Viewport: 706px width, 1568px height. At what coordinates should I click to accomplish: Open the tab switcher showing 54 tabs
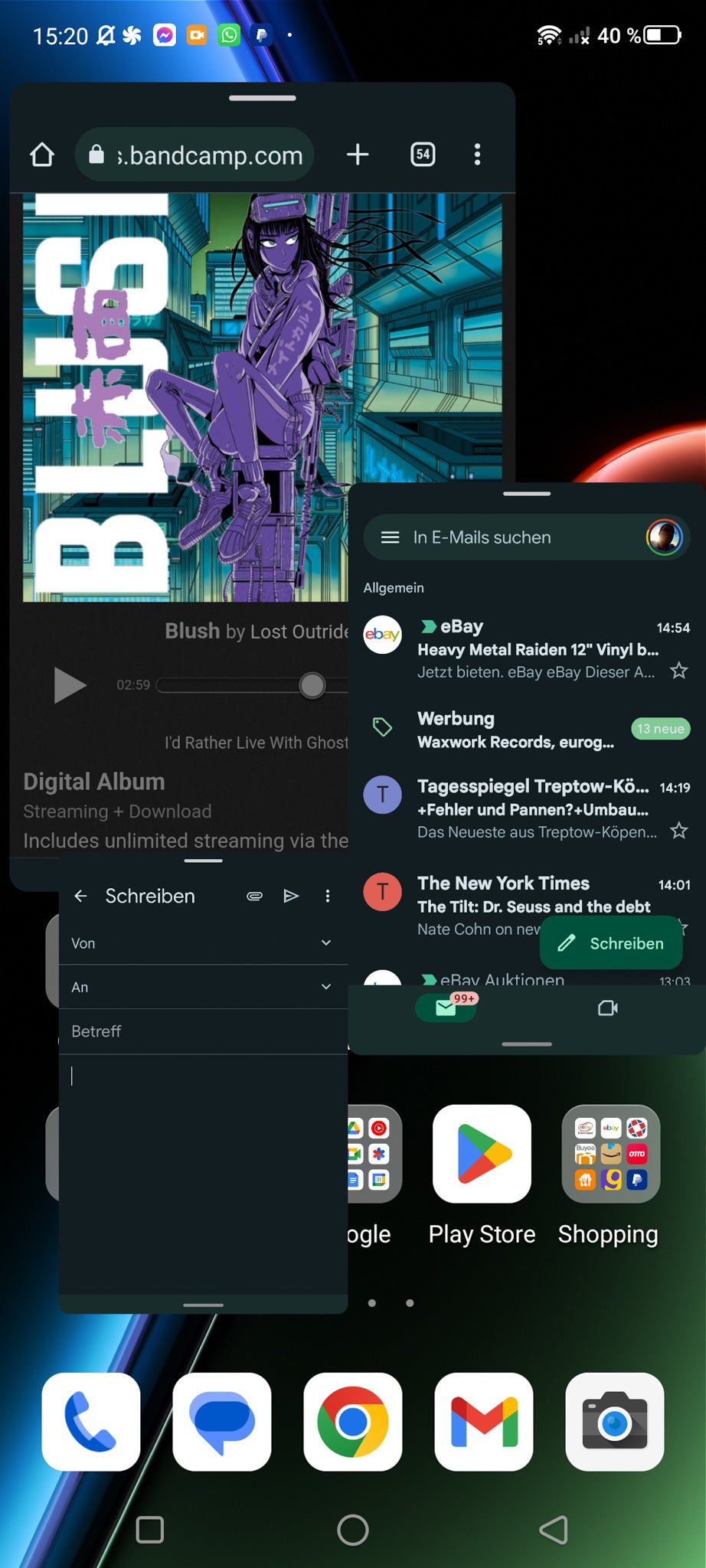point(423,155)
